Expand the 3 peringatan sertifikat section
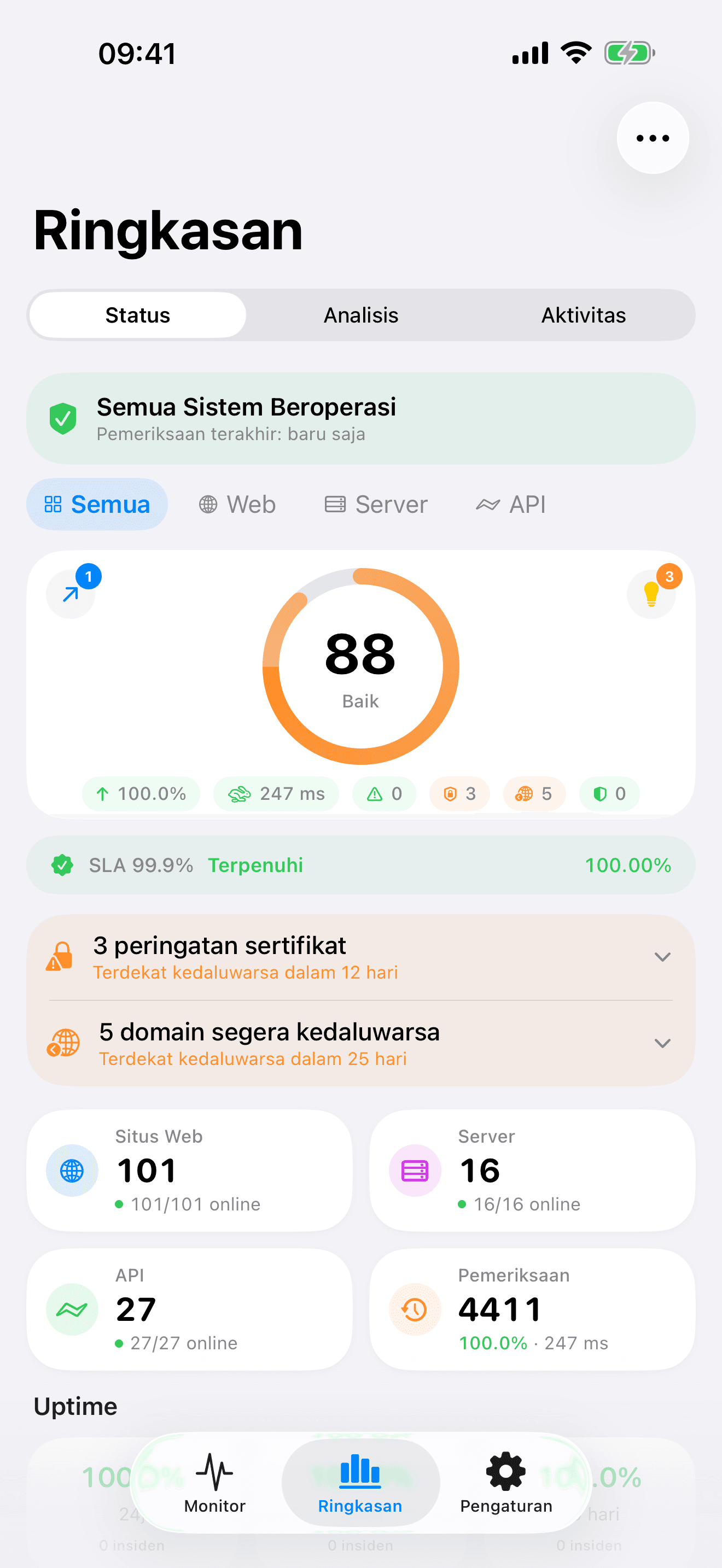722x1568 pixels. (361, 956)
